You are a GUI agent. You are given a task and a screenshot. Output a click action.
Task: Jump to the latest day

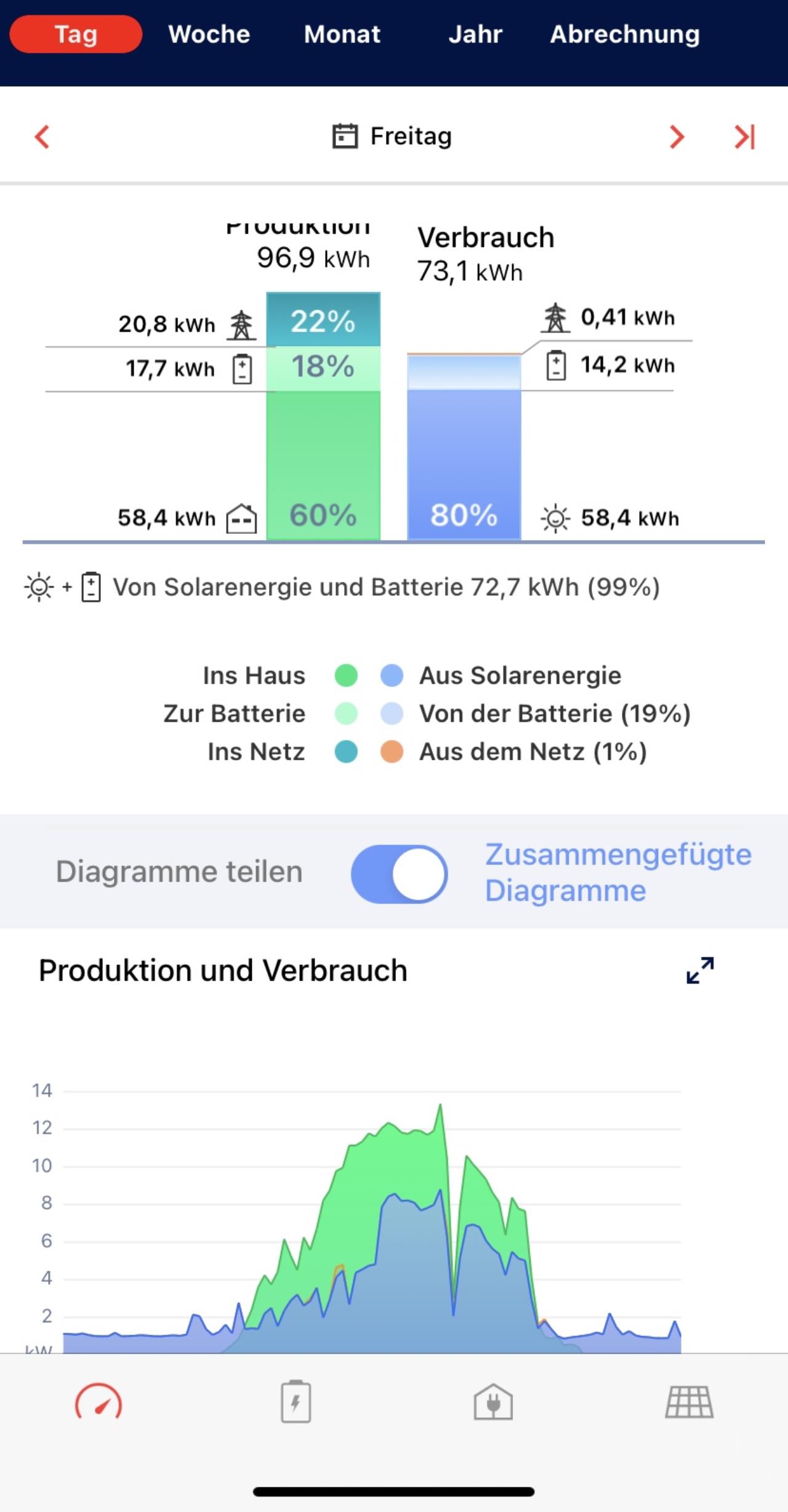[744, 137]
